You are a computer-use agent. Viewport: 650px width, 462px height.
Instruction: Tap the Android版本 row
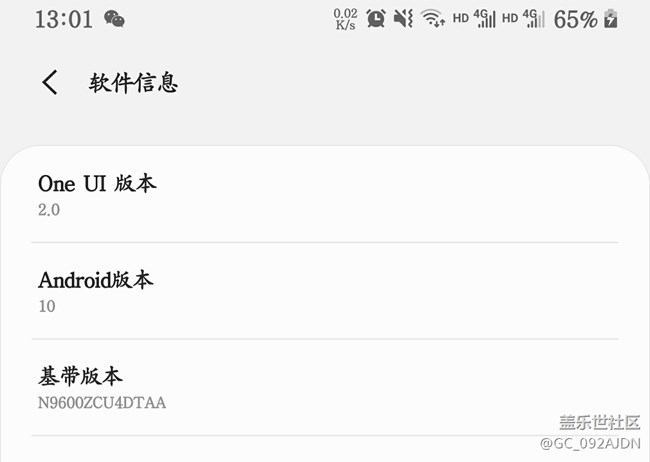coord(324,291)
